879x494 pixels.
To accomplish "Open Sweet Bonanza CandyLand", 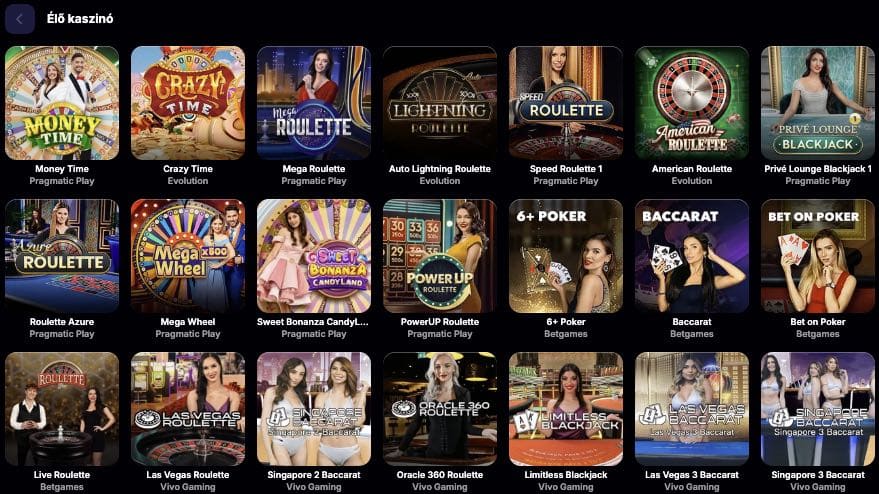I will pos(314,256).
